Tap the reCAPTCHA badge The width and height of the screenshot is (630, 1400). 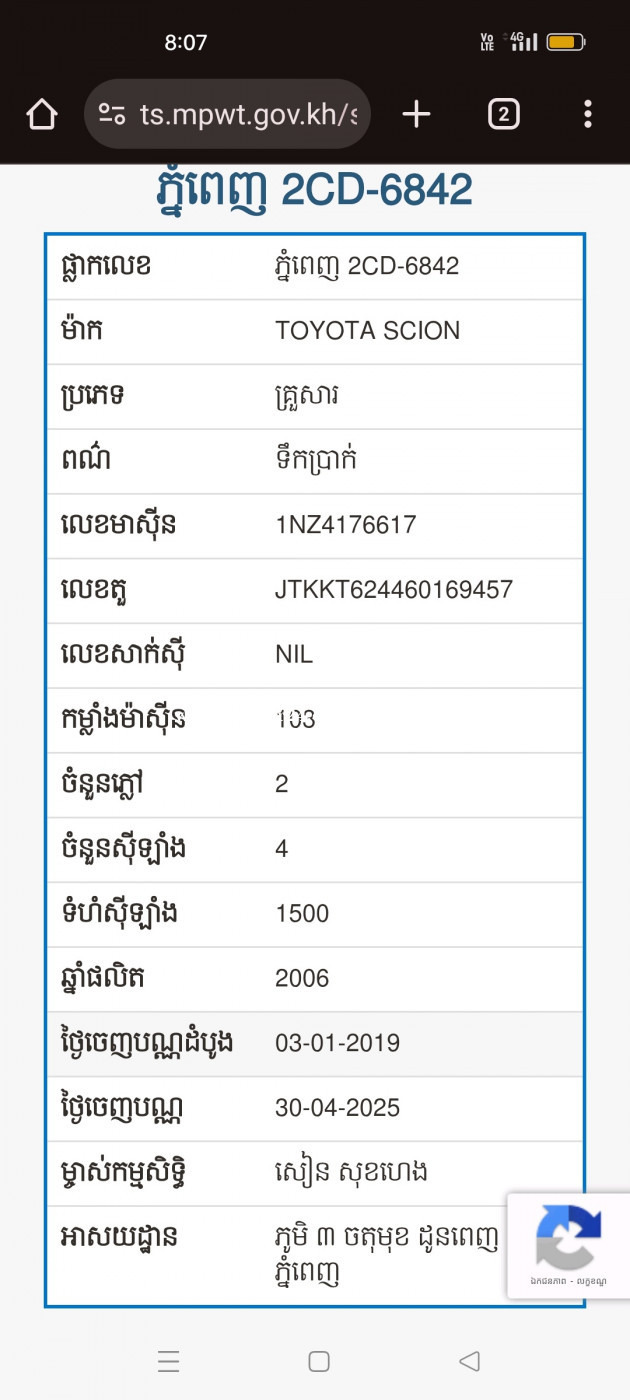point(568,1246)
